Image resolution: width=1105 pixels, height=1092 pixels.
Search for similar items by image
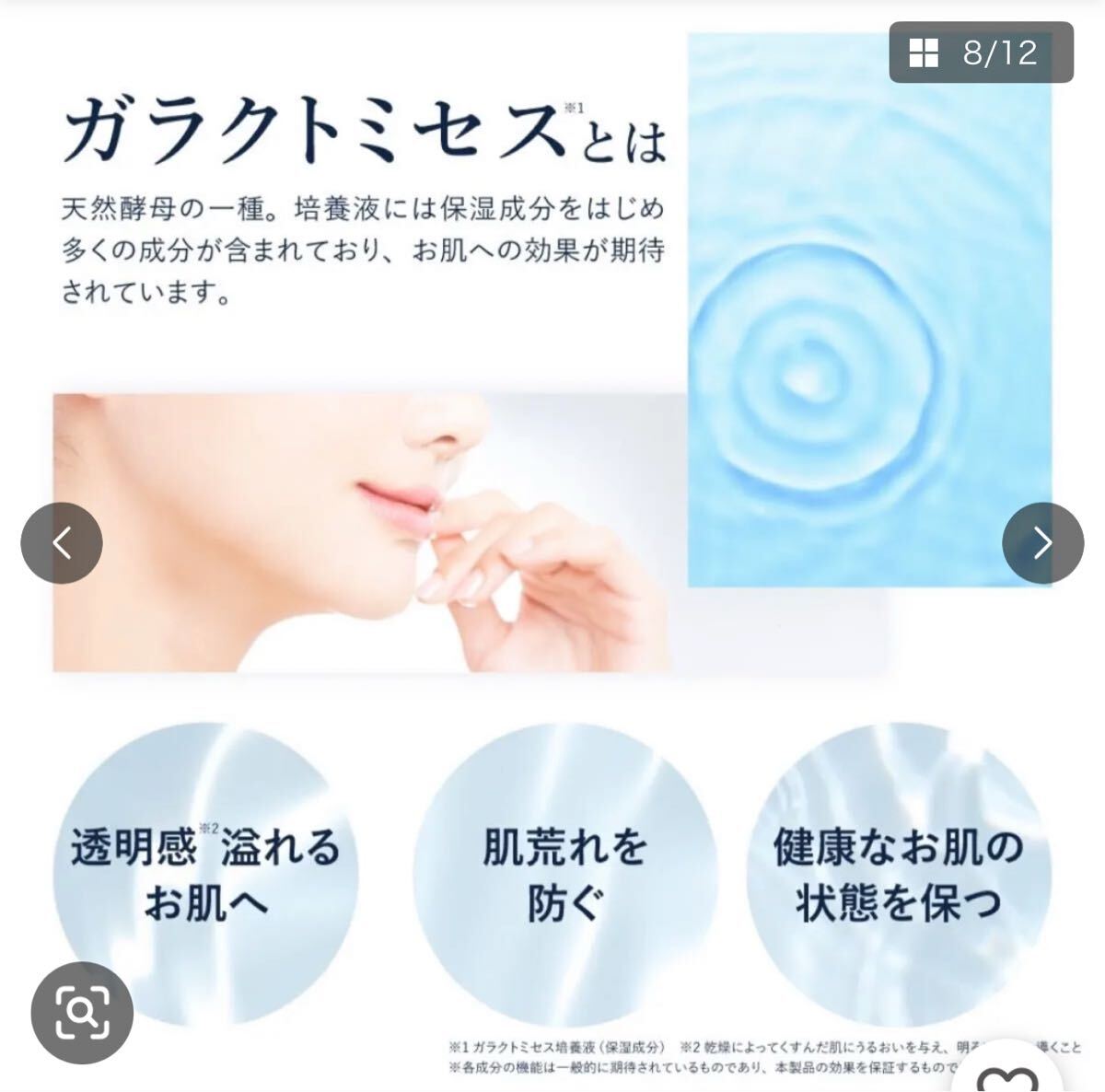(x=82, y=1013)
